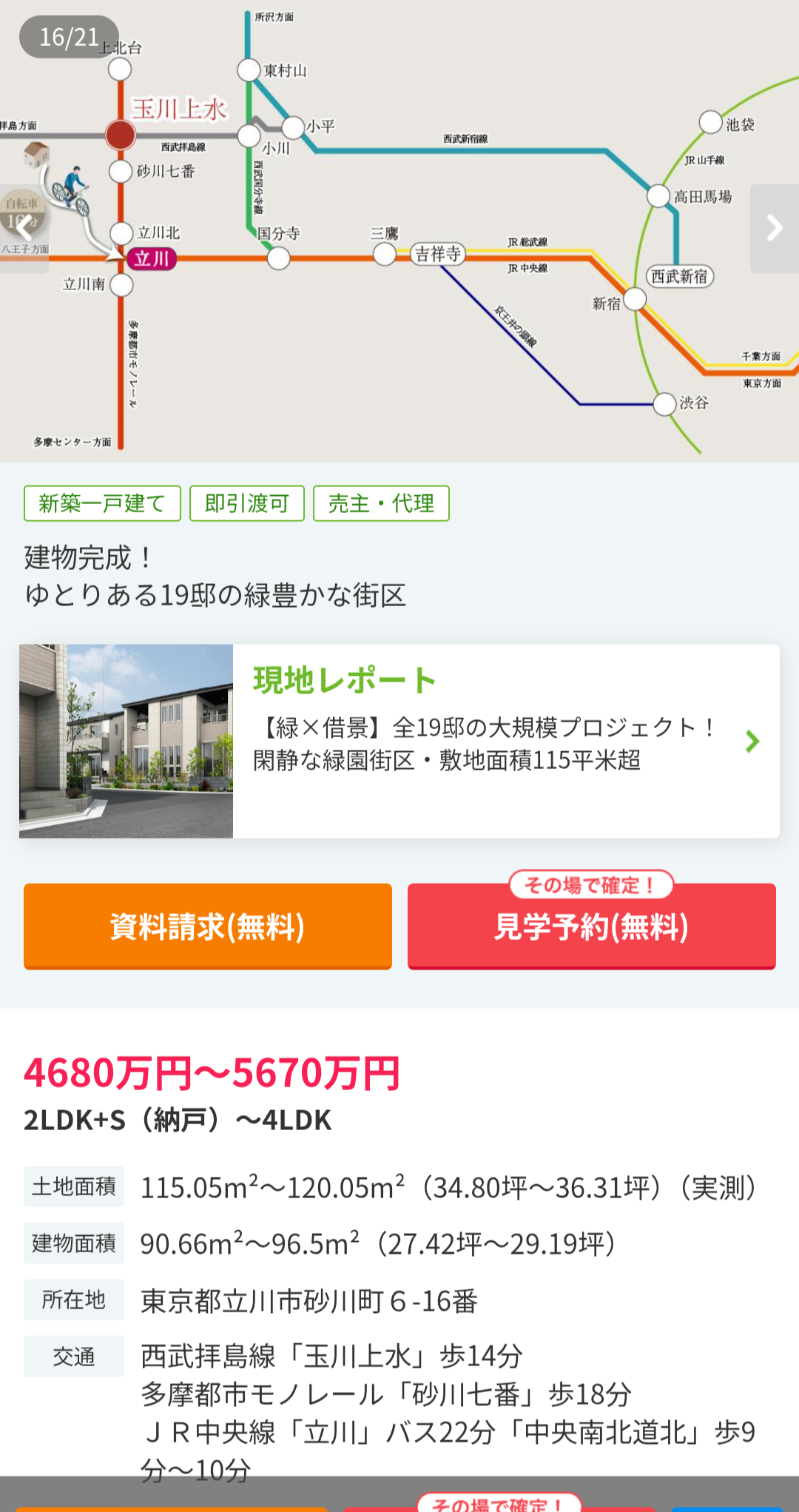Image resolution: width=799 pixels, height=1512 pixels.
Task: Open the route map image
Action: pos(399,231)
